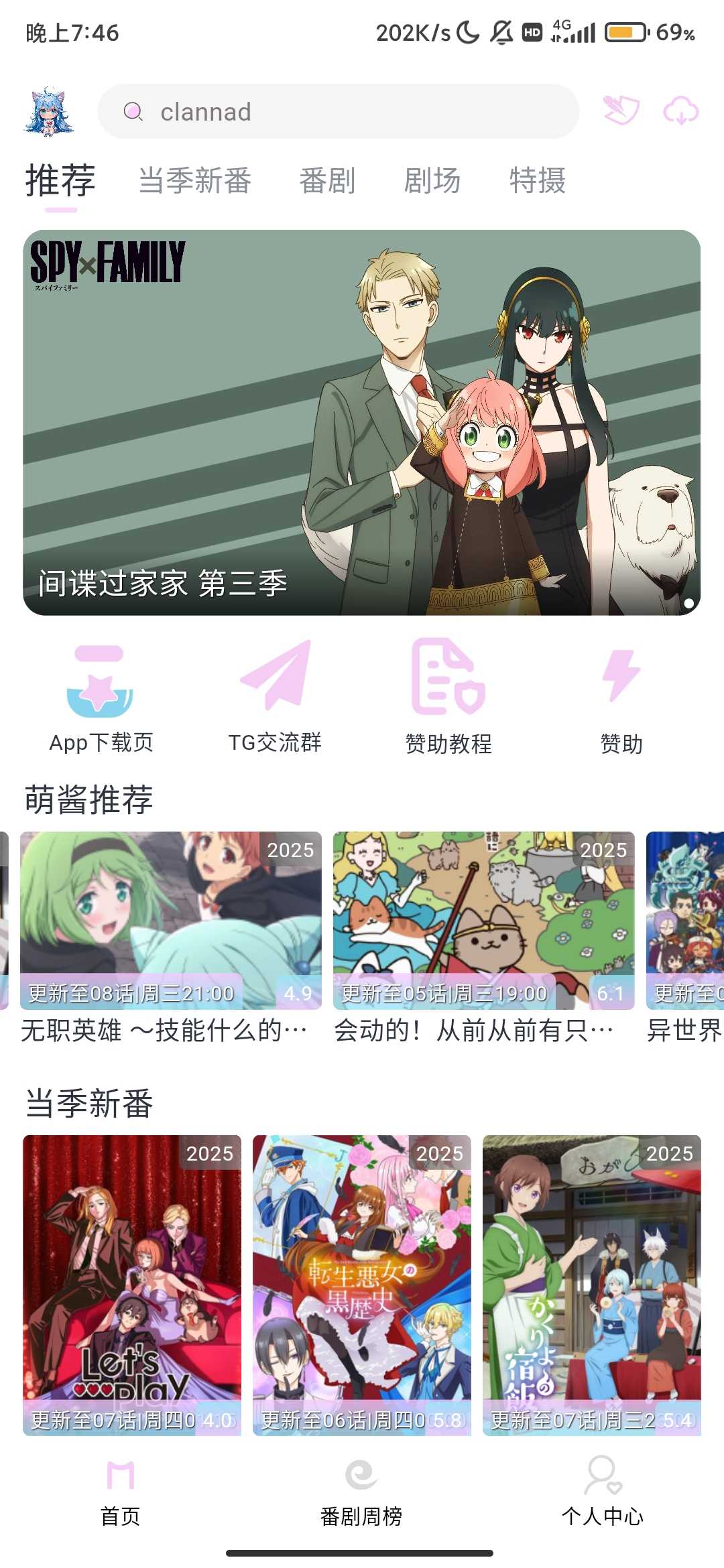Tap the 赞助 lightning shortcut

pos(621,697)
